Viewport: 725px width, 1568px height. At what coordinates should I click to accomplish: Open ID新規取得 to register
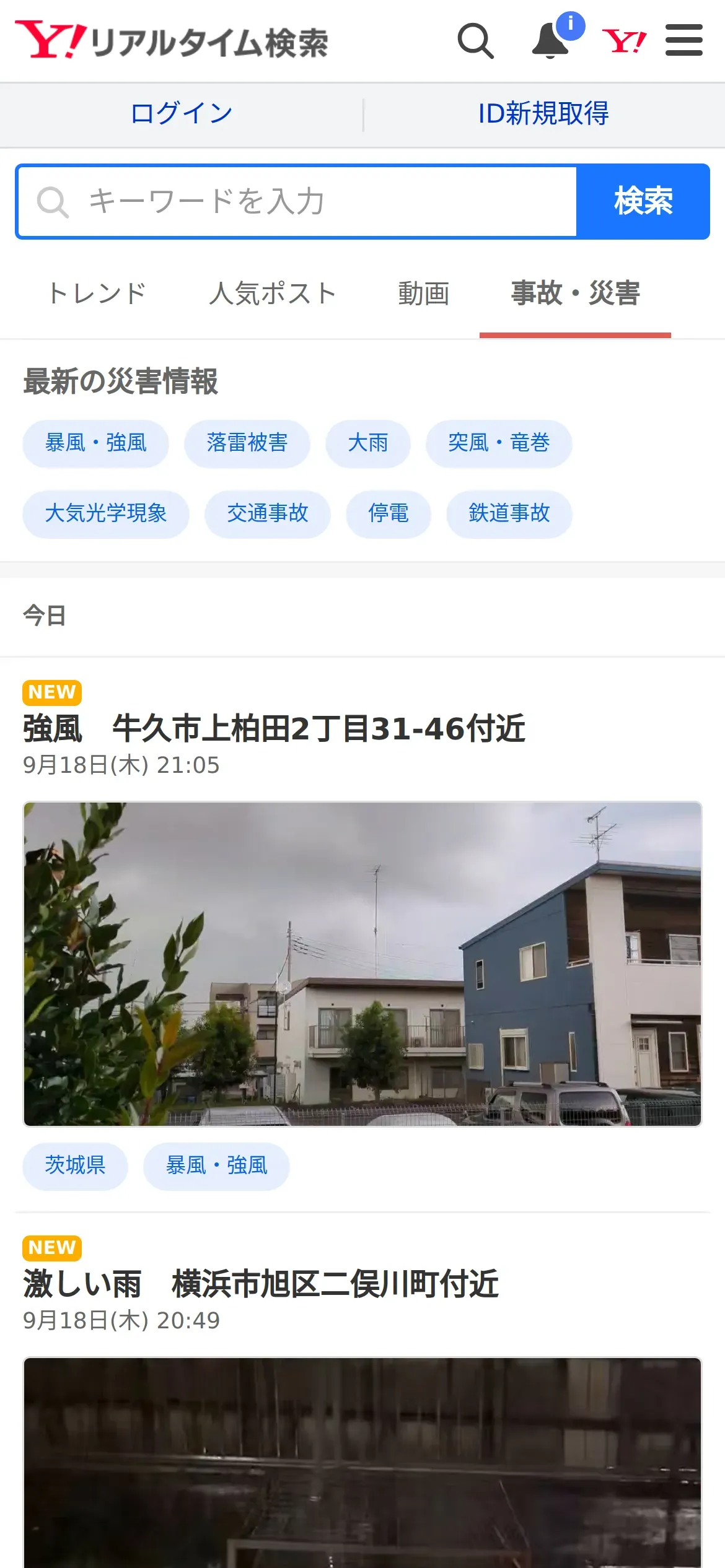[x=543, y=114]
